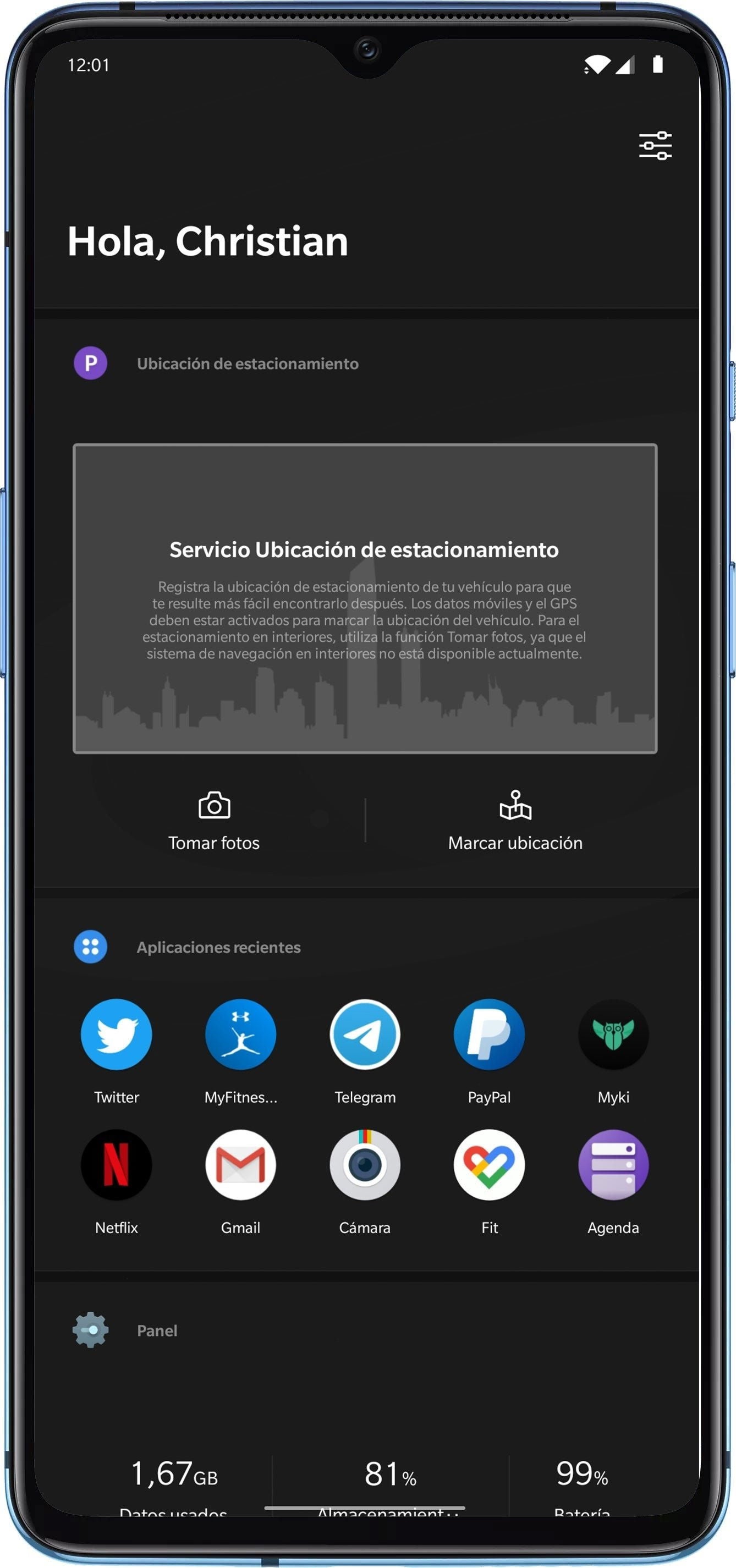
Task: Open Netflix
Action: [116, 1164]
